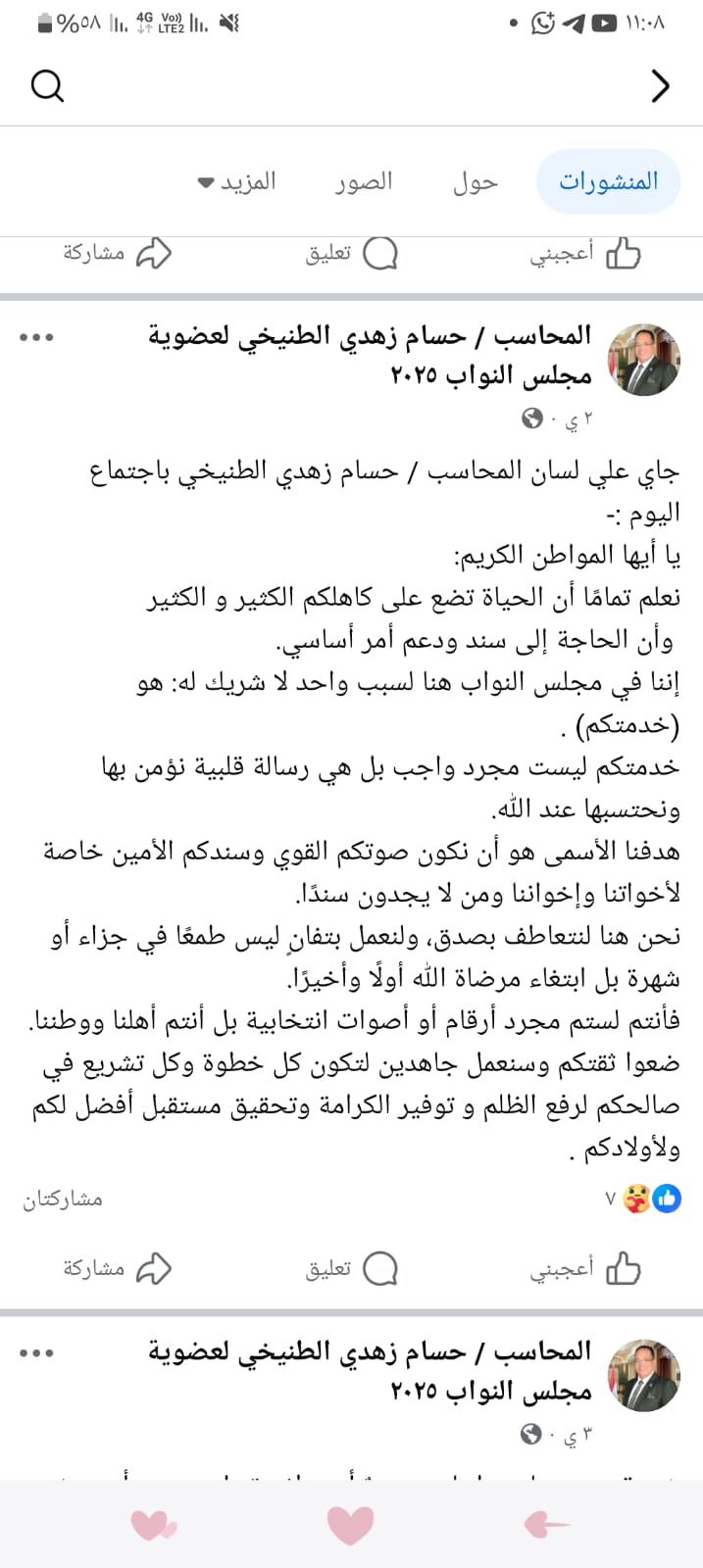This screenshot has height=1568, width=703.
Task: Open the three-dot menu on post dated ٣ ي
Action: click(37, 1353)
